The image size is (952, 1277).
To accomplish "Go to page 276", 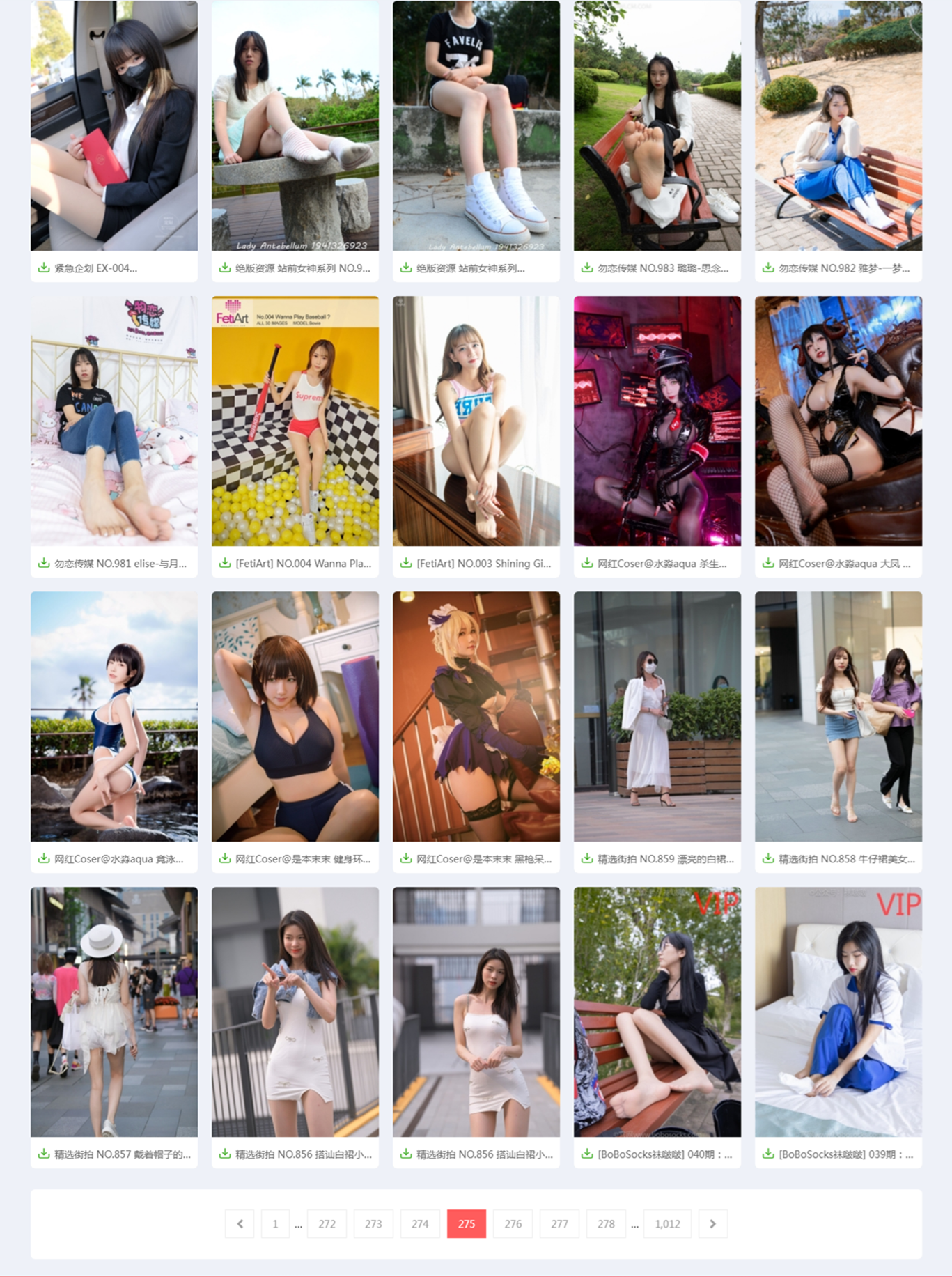I will (513, 1223).
